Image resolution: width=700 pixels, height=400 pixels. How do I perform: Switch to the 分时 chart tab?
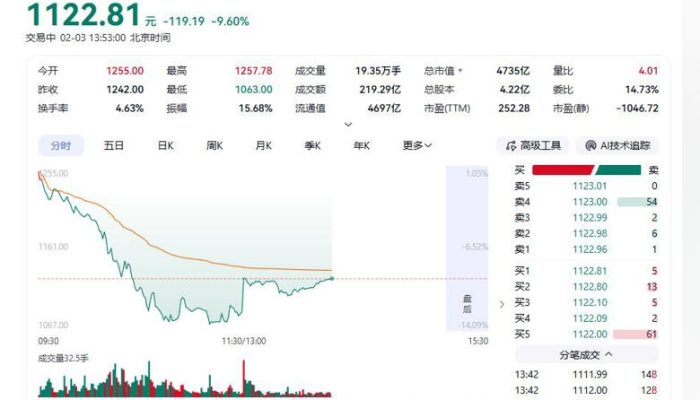61,146
